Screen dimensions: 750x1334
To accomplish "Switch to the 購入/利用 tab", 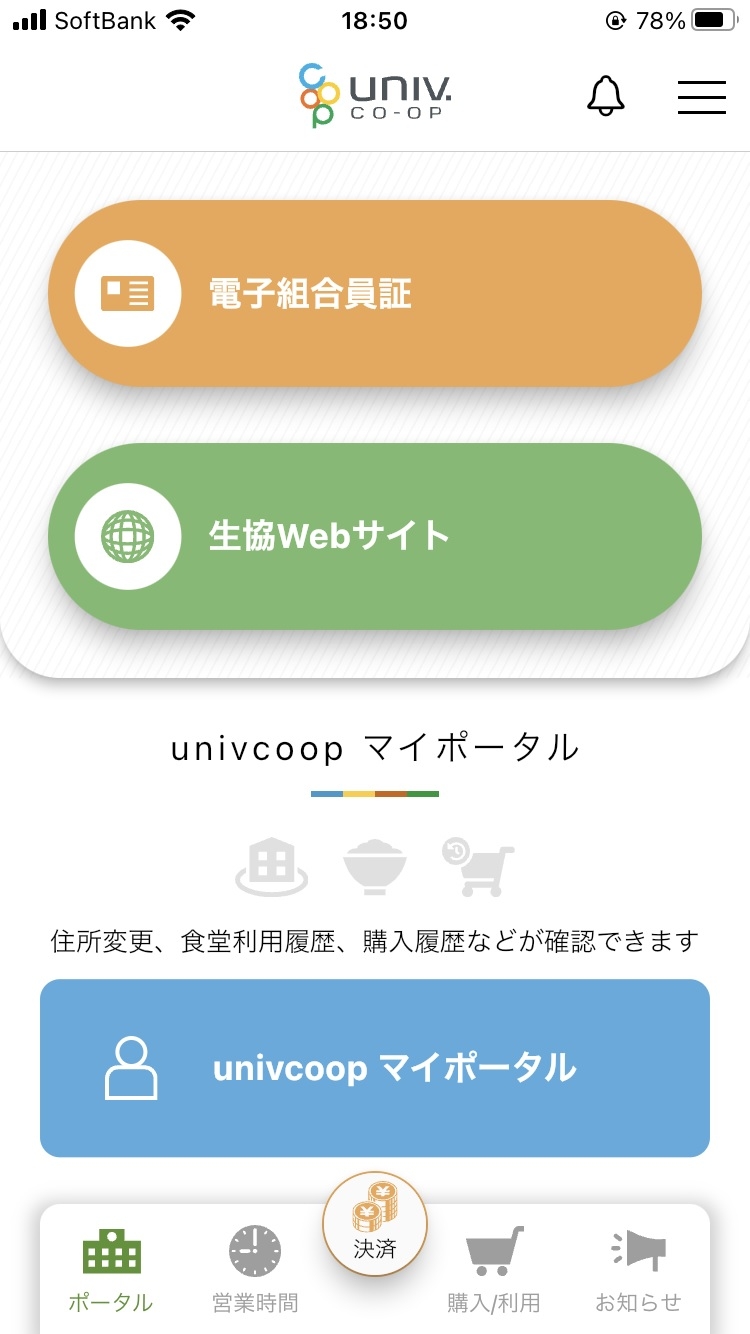I will click(x=494, y=1269).
